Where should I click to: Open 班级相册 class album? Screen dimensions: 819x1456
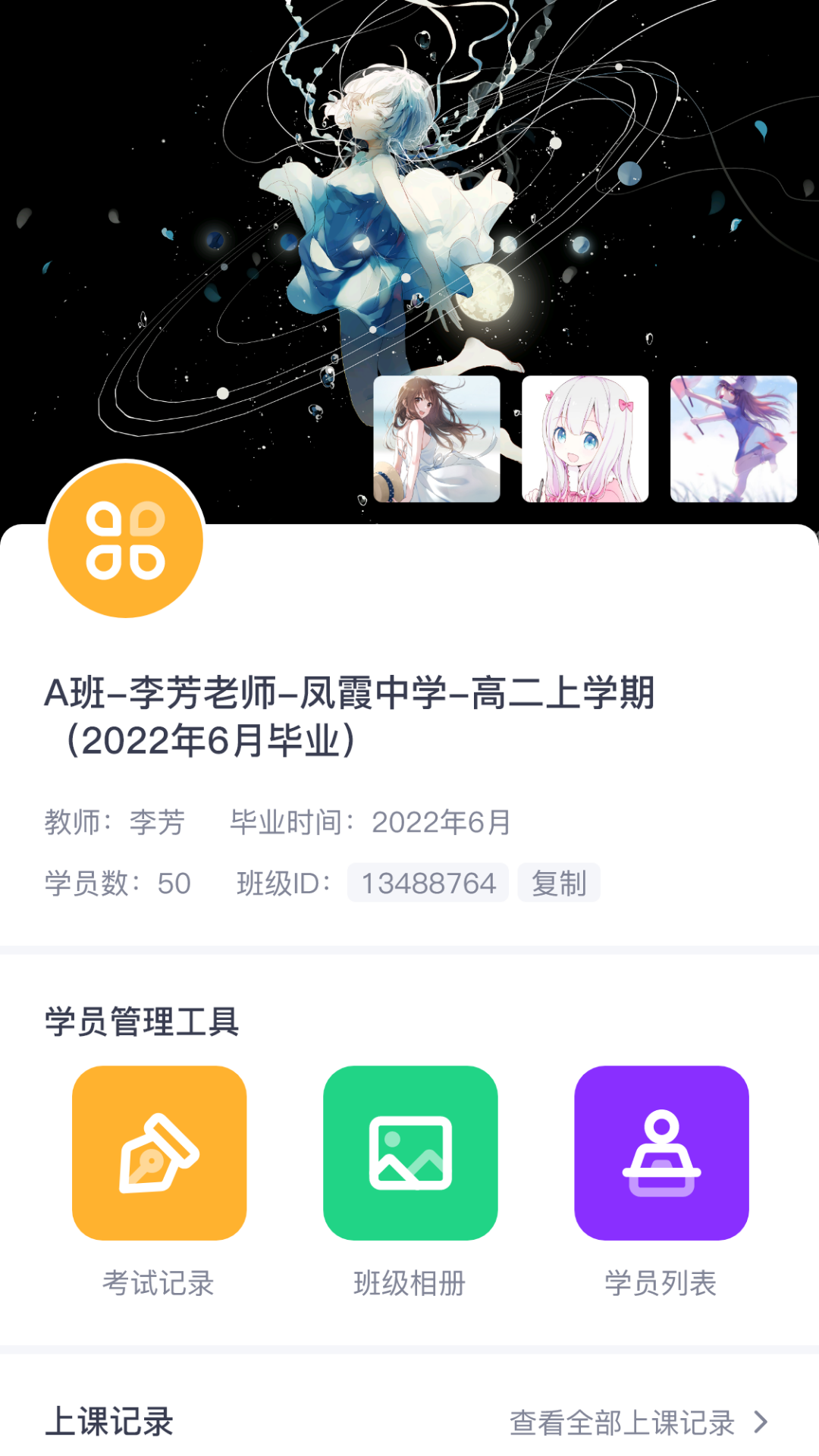click(410, 1153)
